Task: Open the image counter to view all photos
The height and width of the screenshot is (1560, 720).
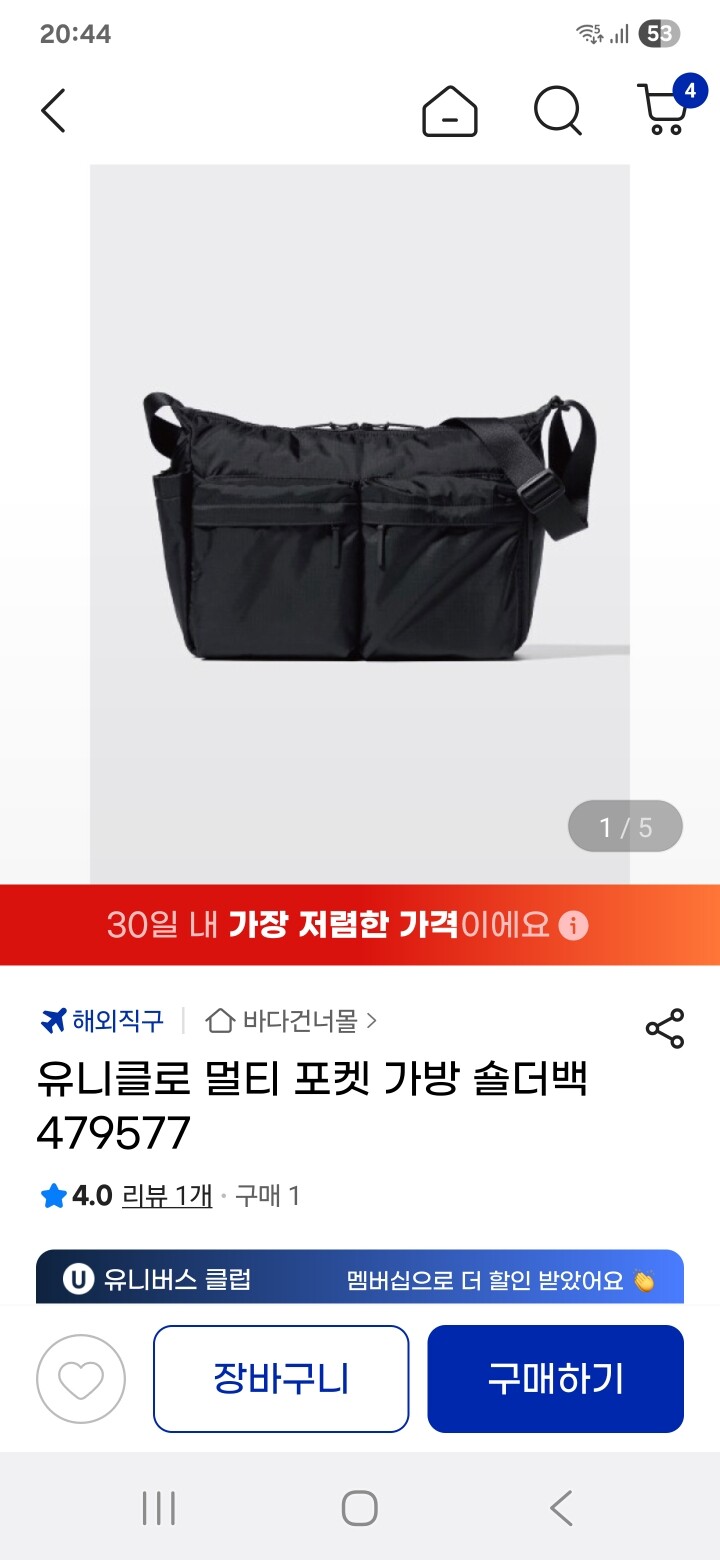Action: (624, 825)
